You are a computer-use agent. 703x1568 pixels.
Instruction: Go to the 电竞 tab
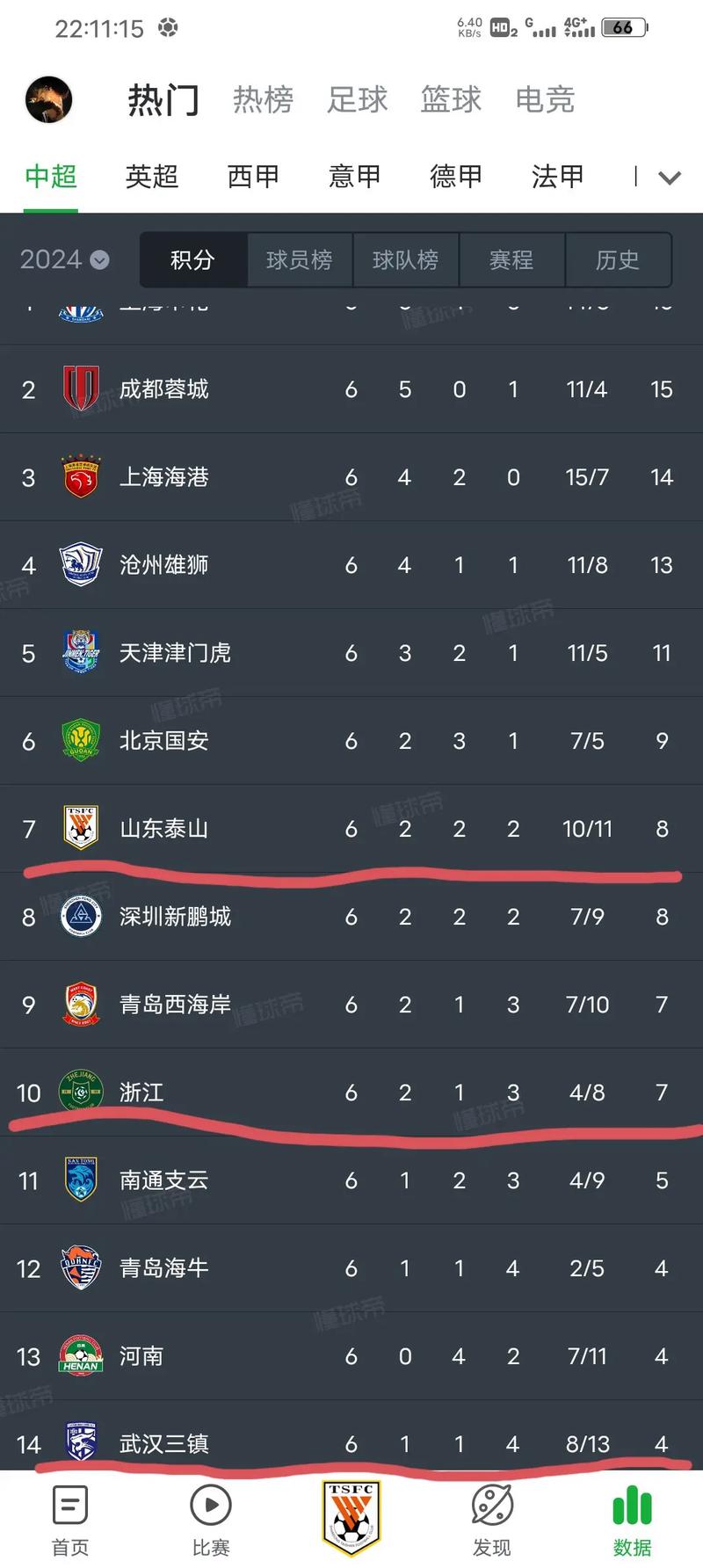[545, 99]
